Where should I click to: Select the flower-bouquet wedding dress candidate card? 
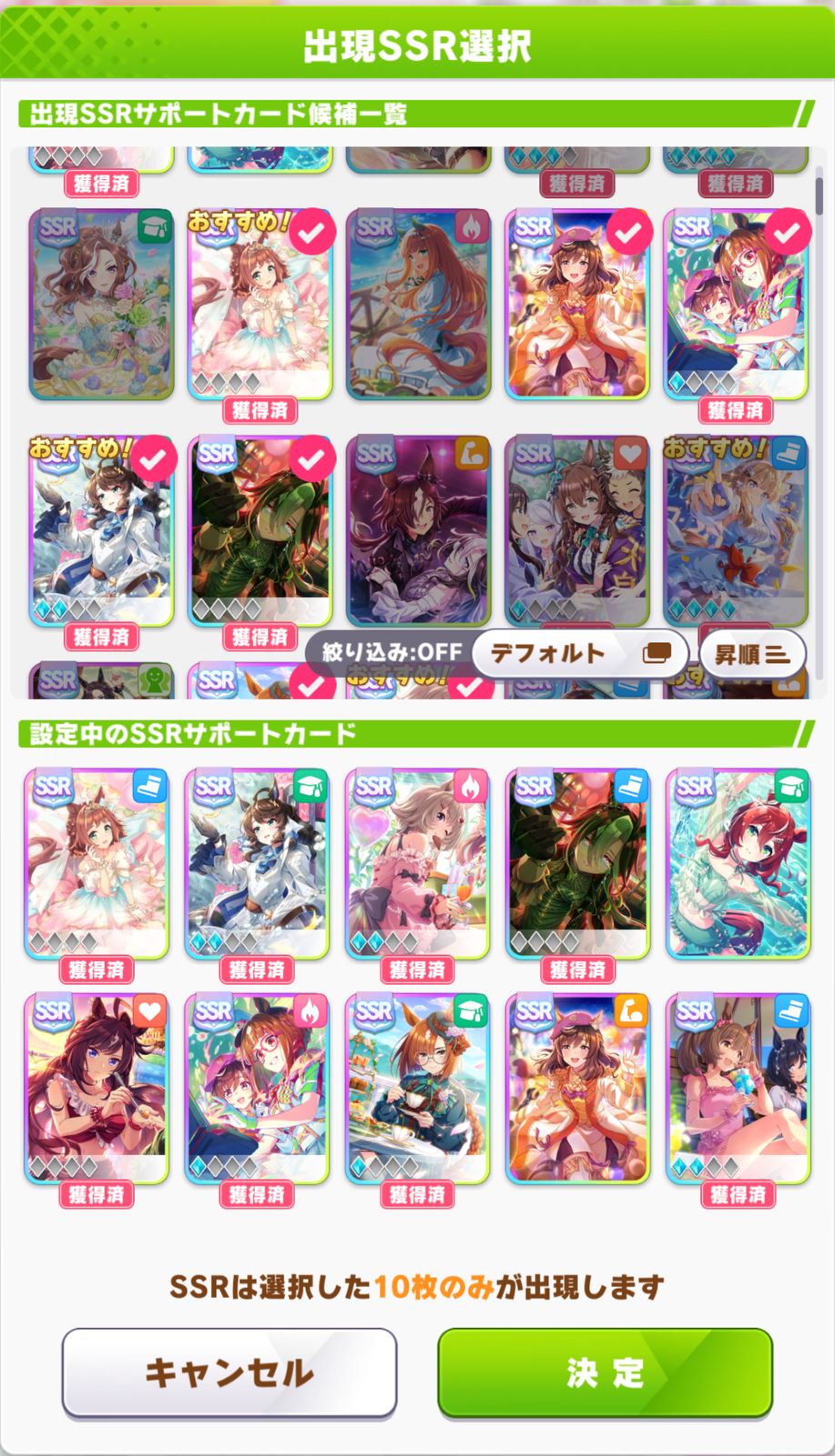click(x=101, y=305)
